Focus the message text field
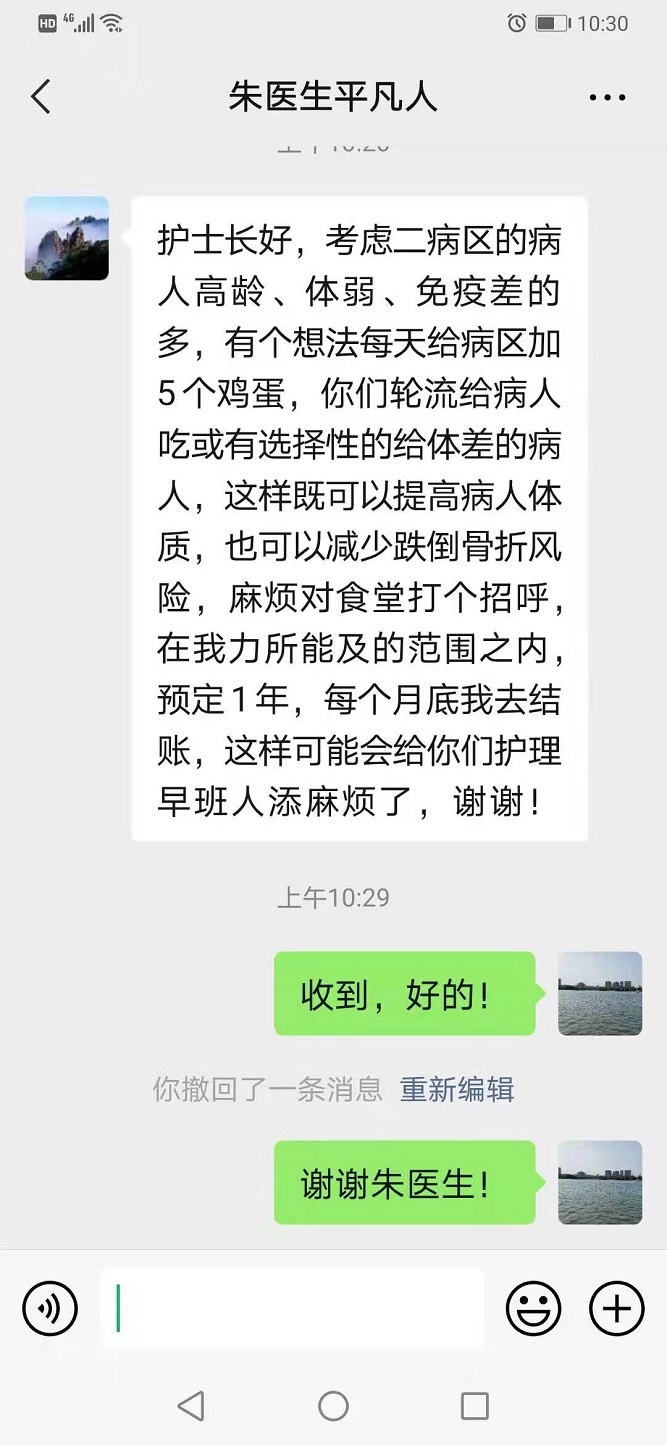The width and height of the screenshot is (667, 1445). point(292,1307)
